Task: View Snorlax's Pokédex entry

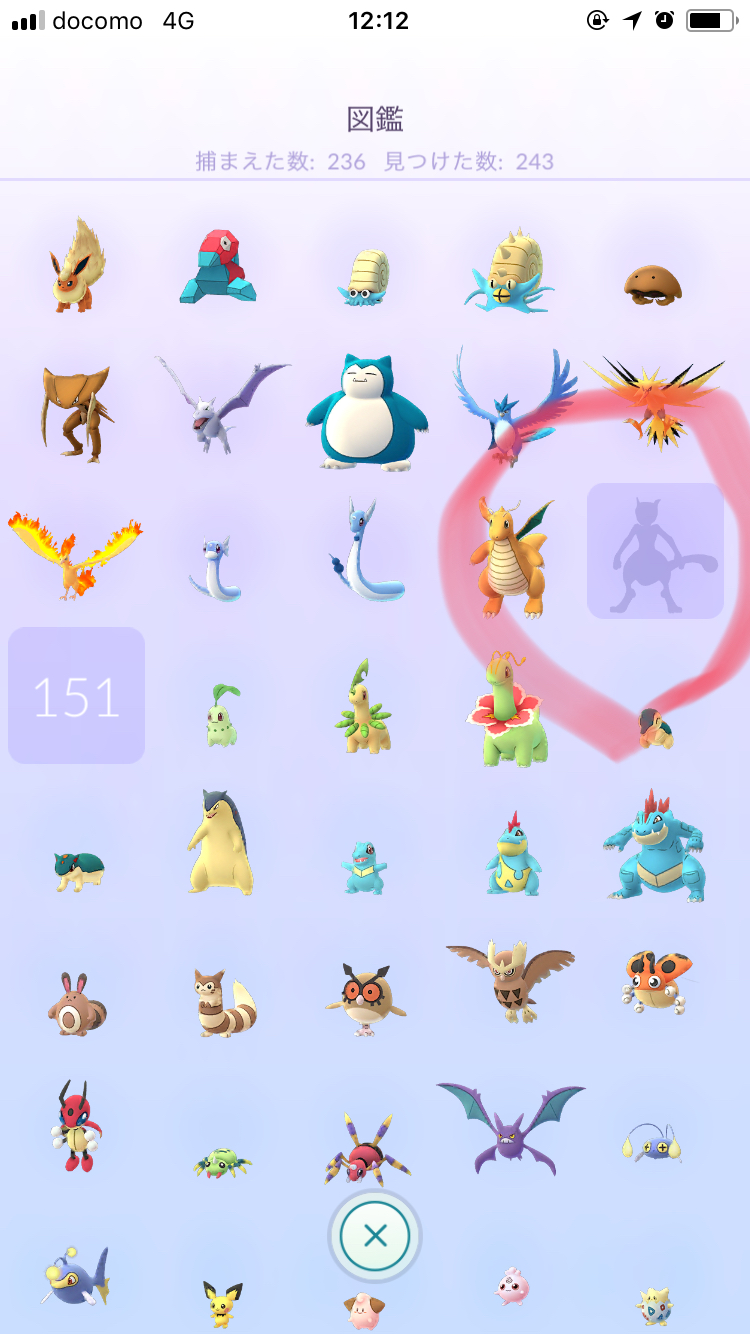Action: point(365,412)
